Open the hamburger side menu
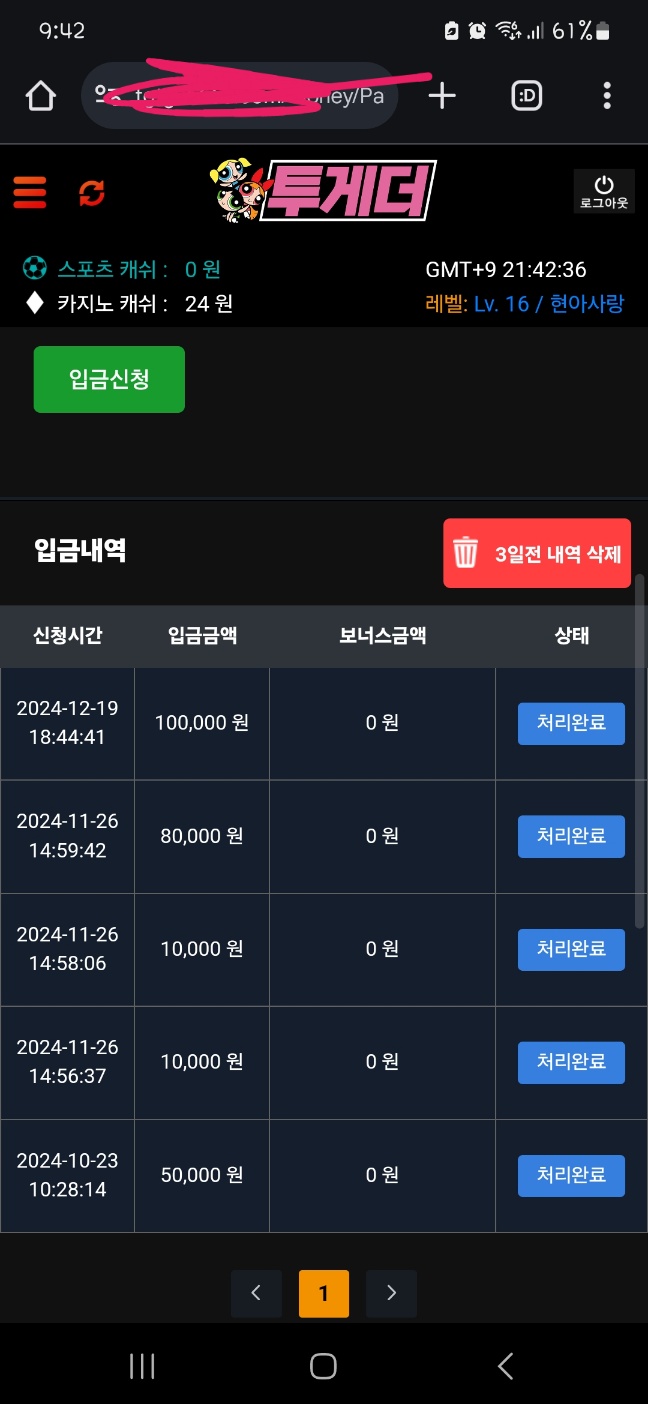648x1404 pixels. tap(30, 192)
